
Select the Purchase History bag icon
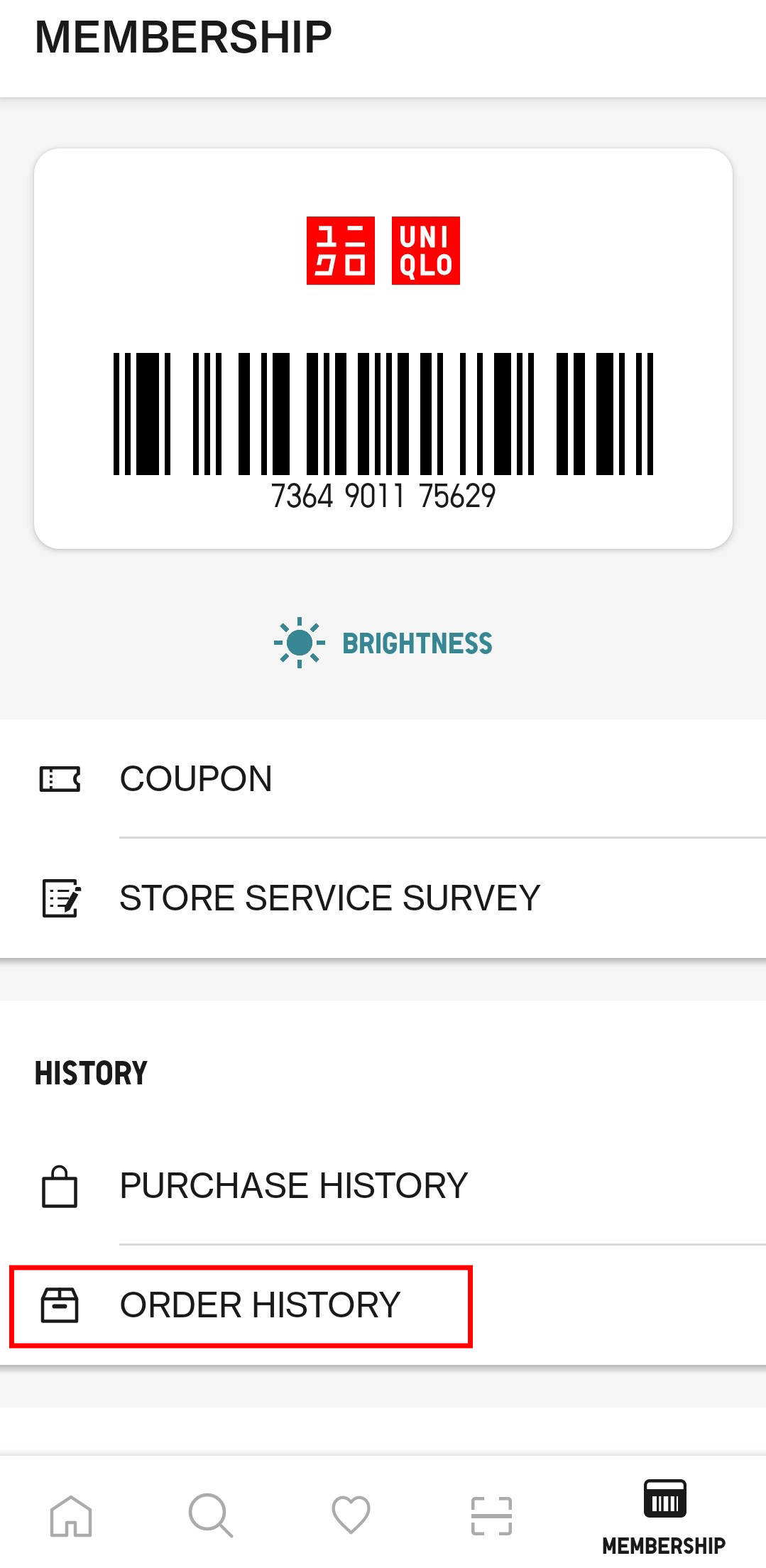click(60, 1183)
